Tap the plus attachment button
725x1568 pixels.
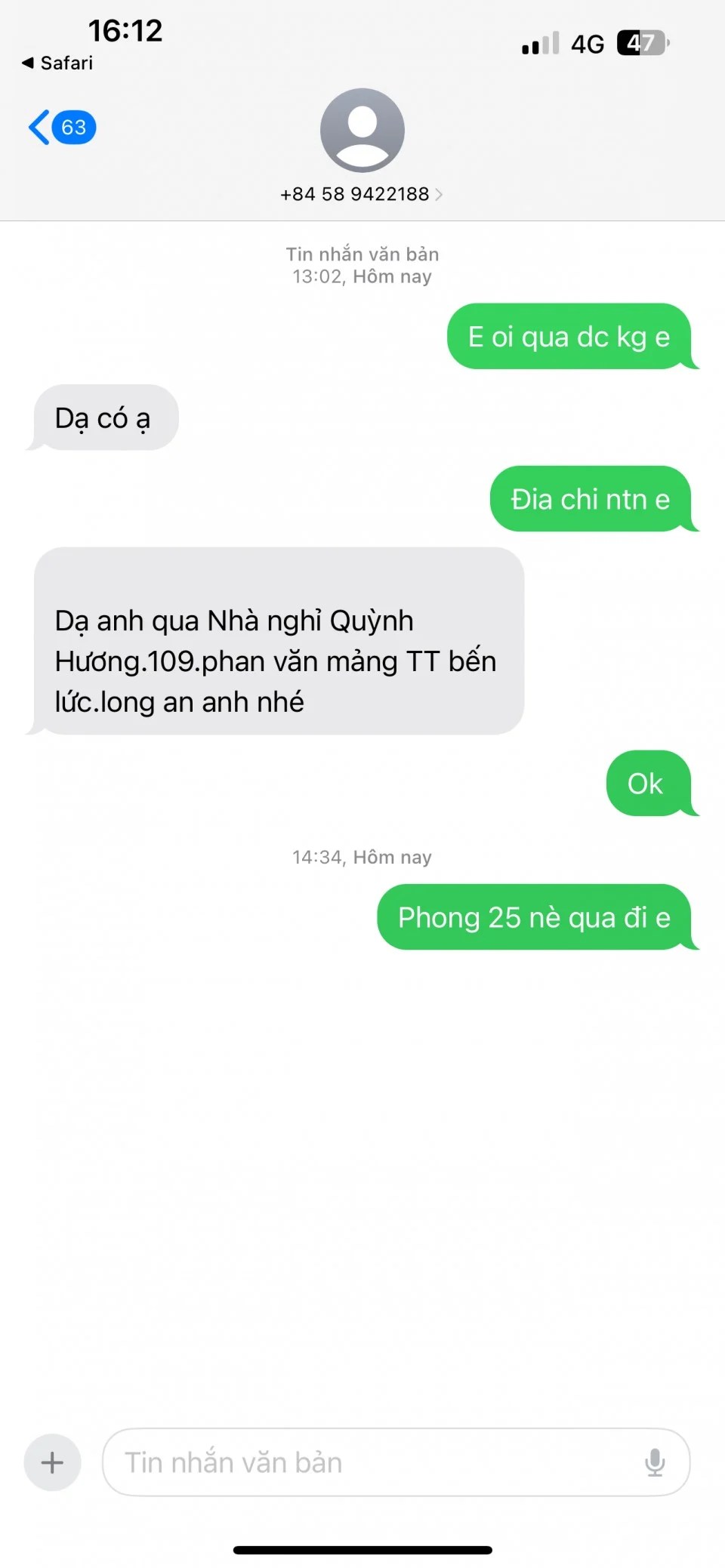(x=52, y=1462)
